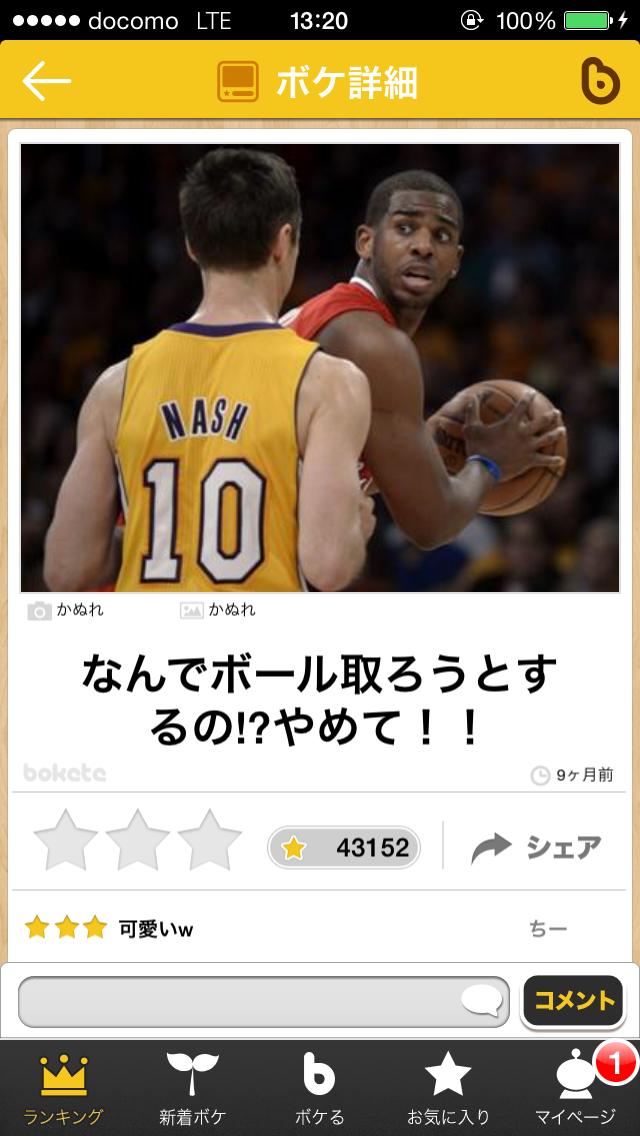Tap the Bokete logo in the header

click(x=600, y=82)
